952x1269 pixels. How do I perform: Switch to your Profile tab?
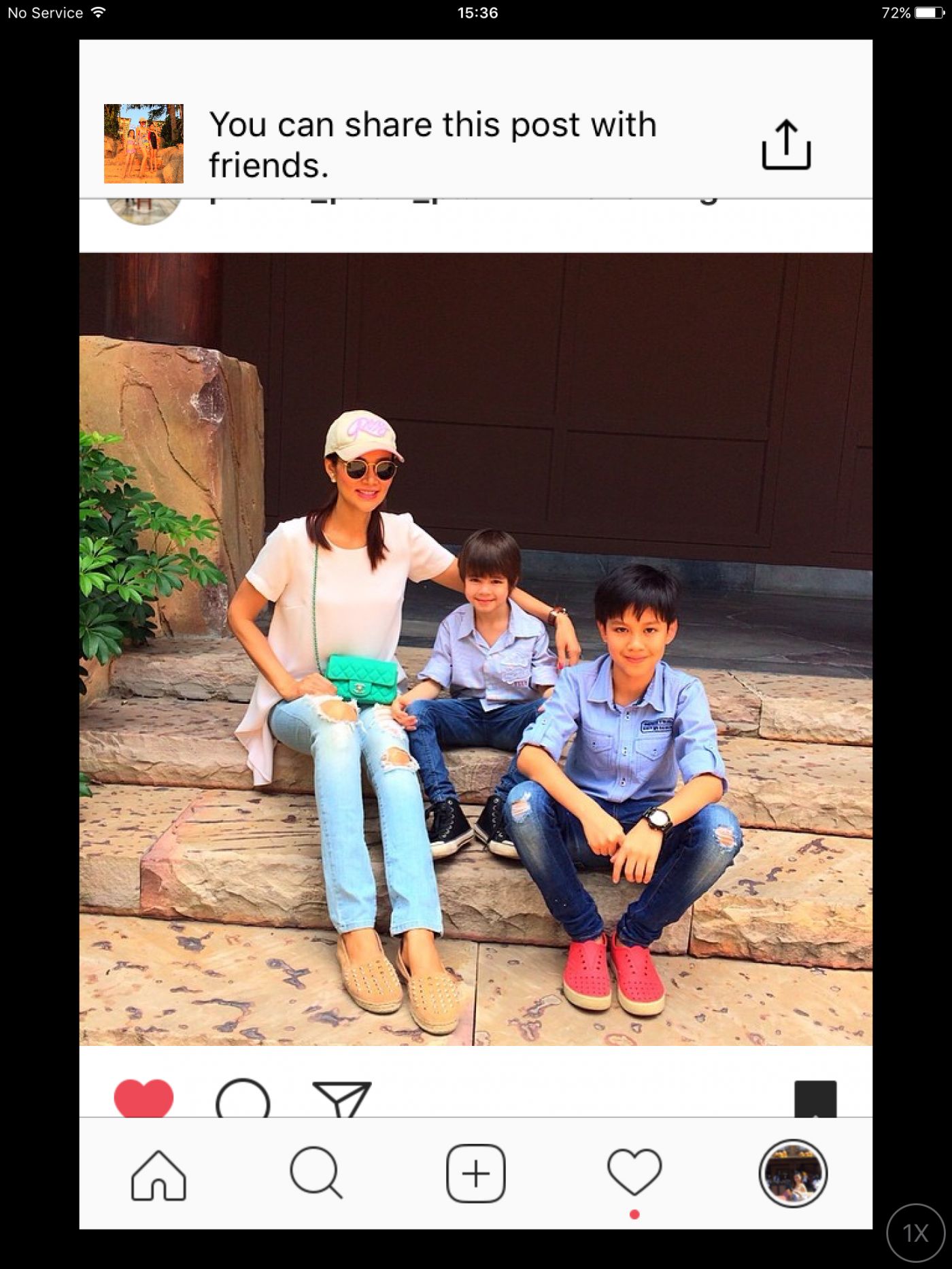pos(793,1174)
